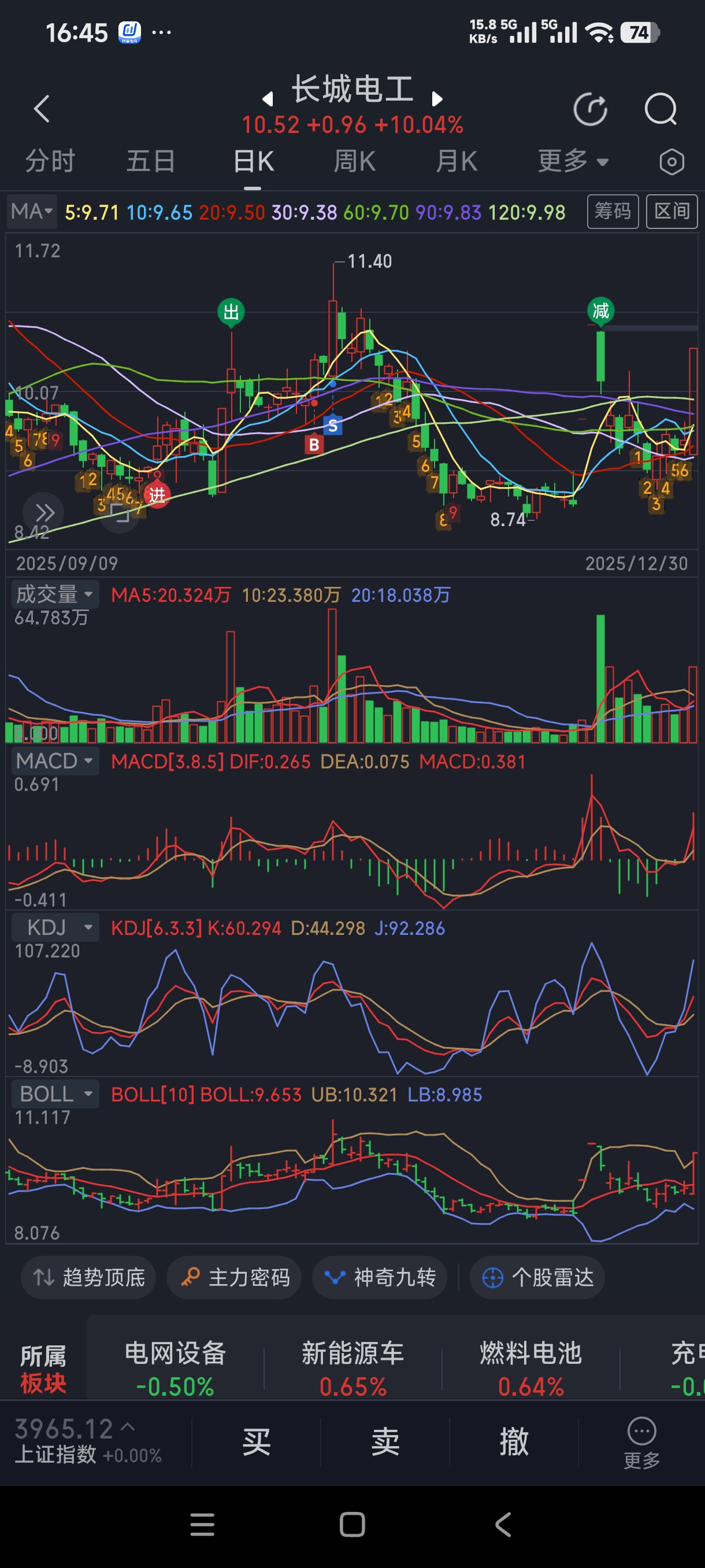Open the 区间 range statistics

click(x=671, y=211)
